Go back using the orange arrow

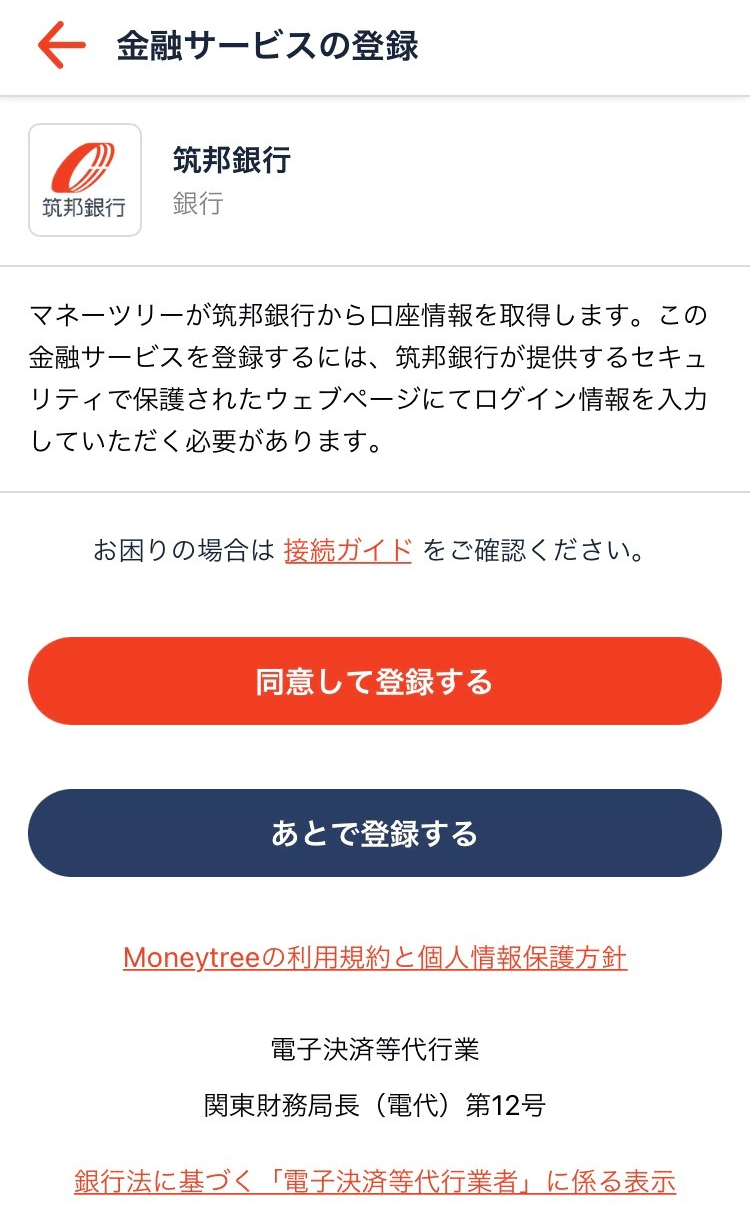pos(62,46)
